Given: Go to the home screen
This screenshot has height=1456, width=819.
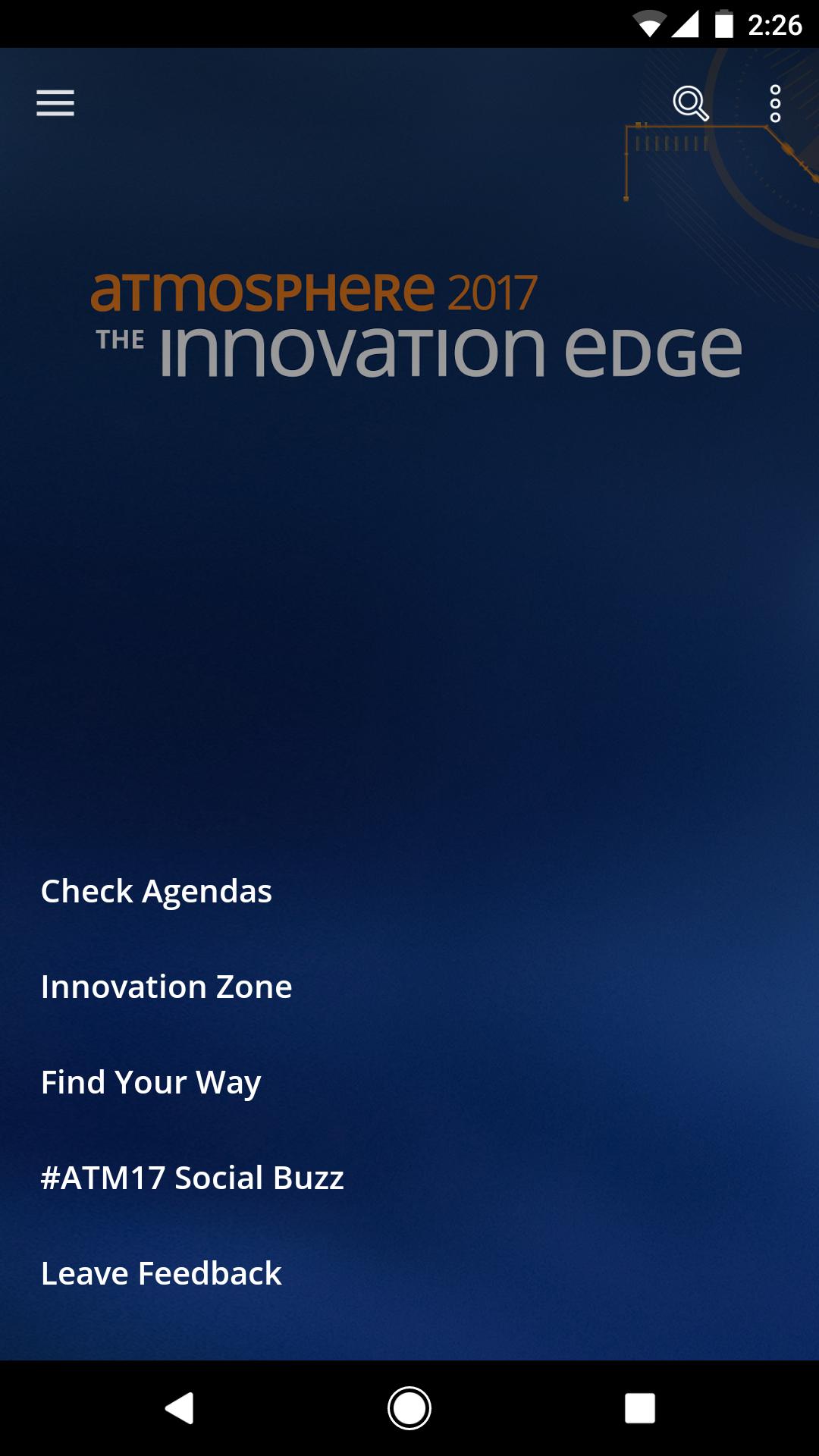Looking at the screenshot, I should pyautogui.click(x=409, y=1408).
